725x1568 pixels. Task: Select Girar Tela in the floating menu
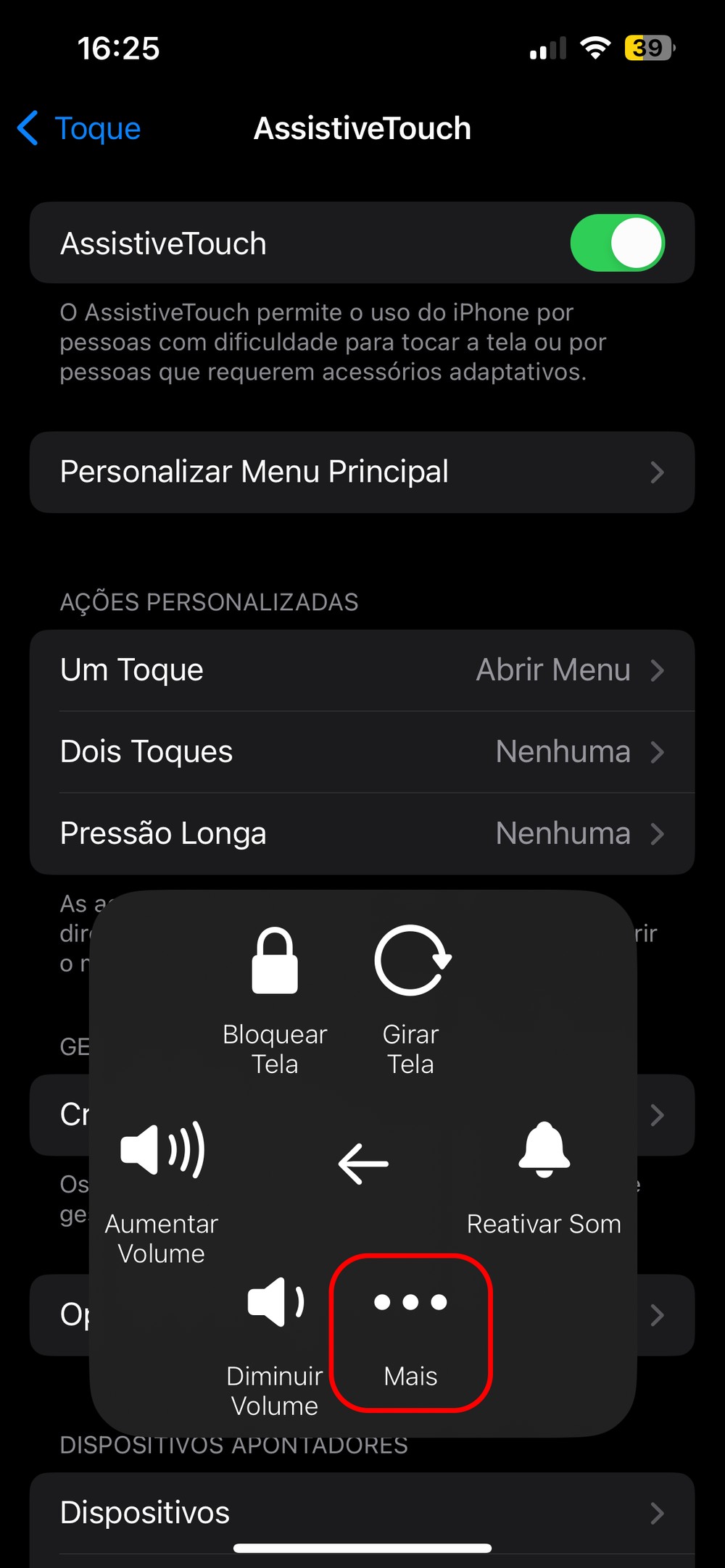411,1000
